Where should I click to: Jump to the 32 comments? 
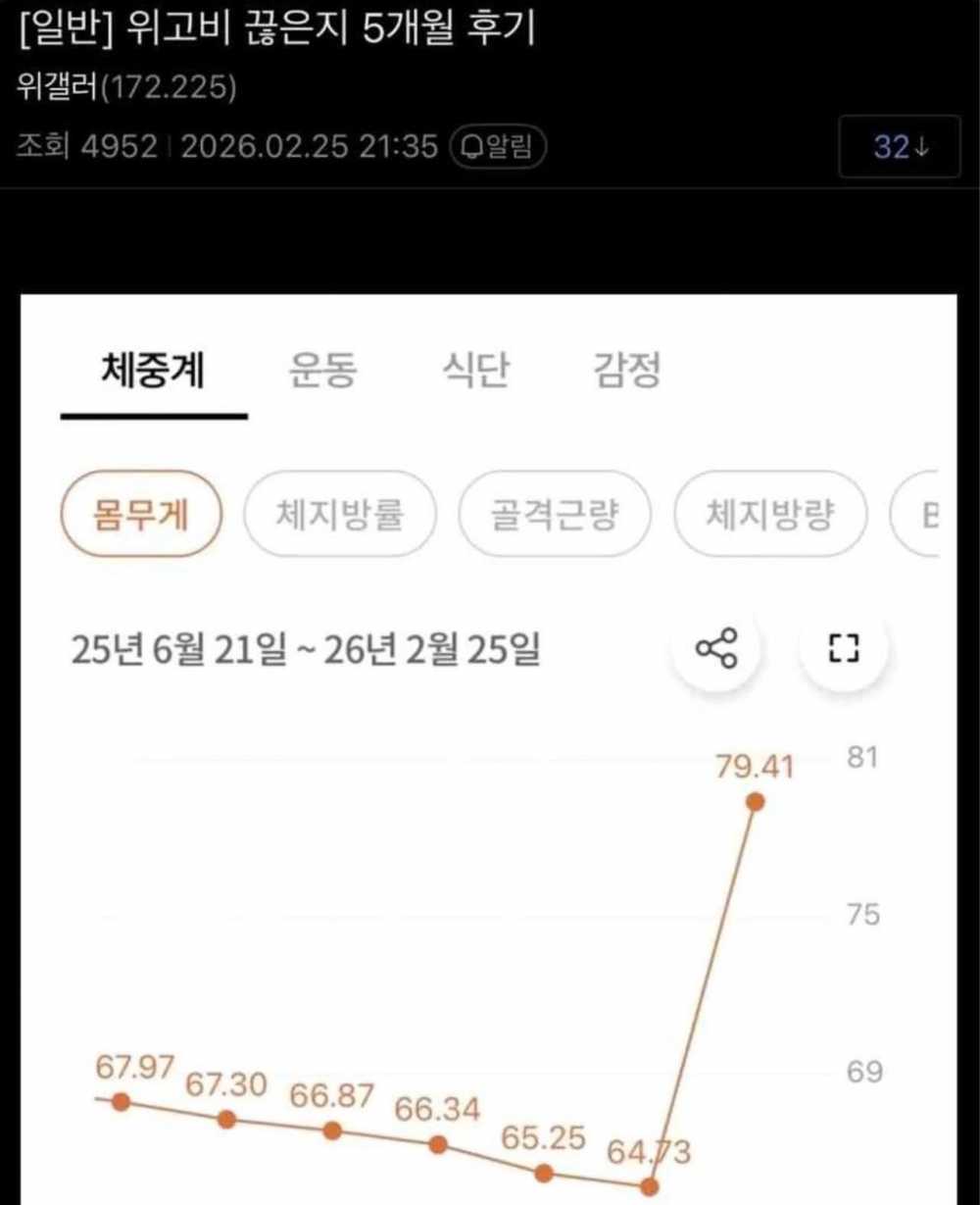tap(900, 147)
